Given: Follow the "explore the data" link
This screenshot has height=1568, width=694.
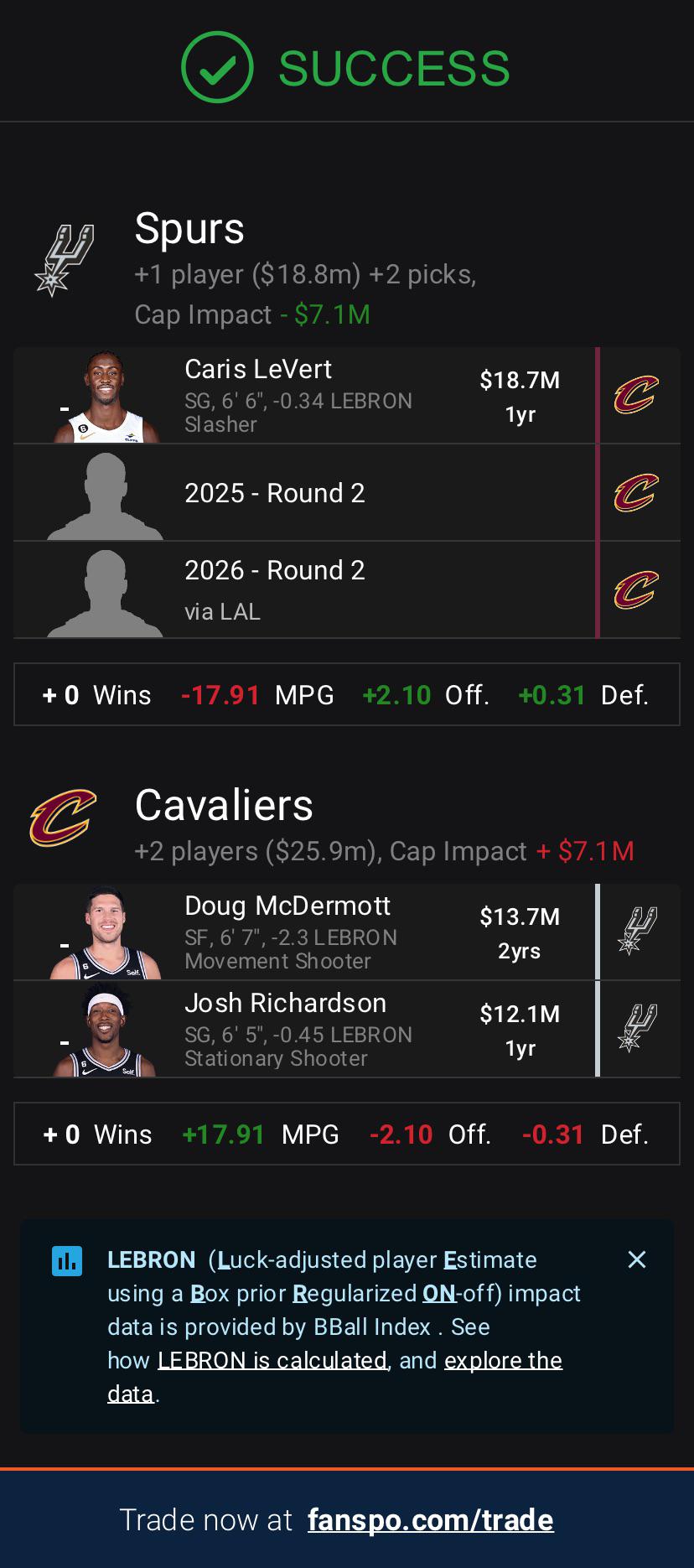Looking at the screenshot, I should [x=503, y=1360].
